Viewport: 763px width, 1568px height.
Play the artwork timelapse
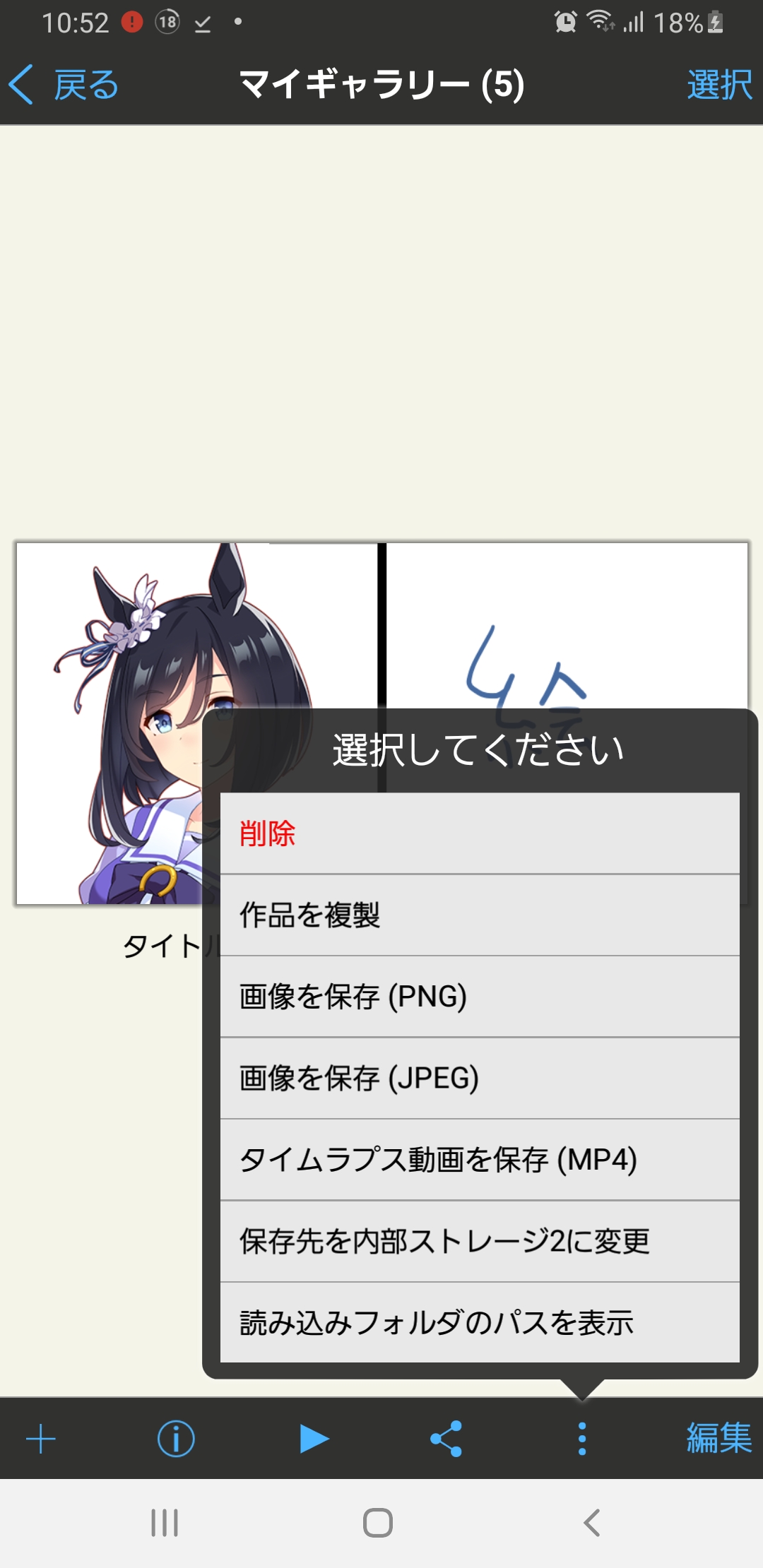pyautogui.click(x=314, y=1439)
